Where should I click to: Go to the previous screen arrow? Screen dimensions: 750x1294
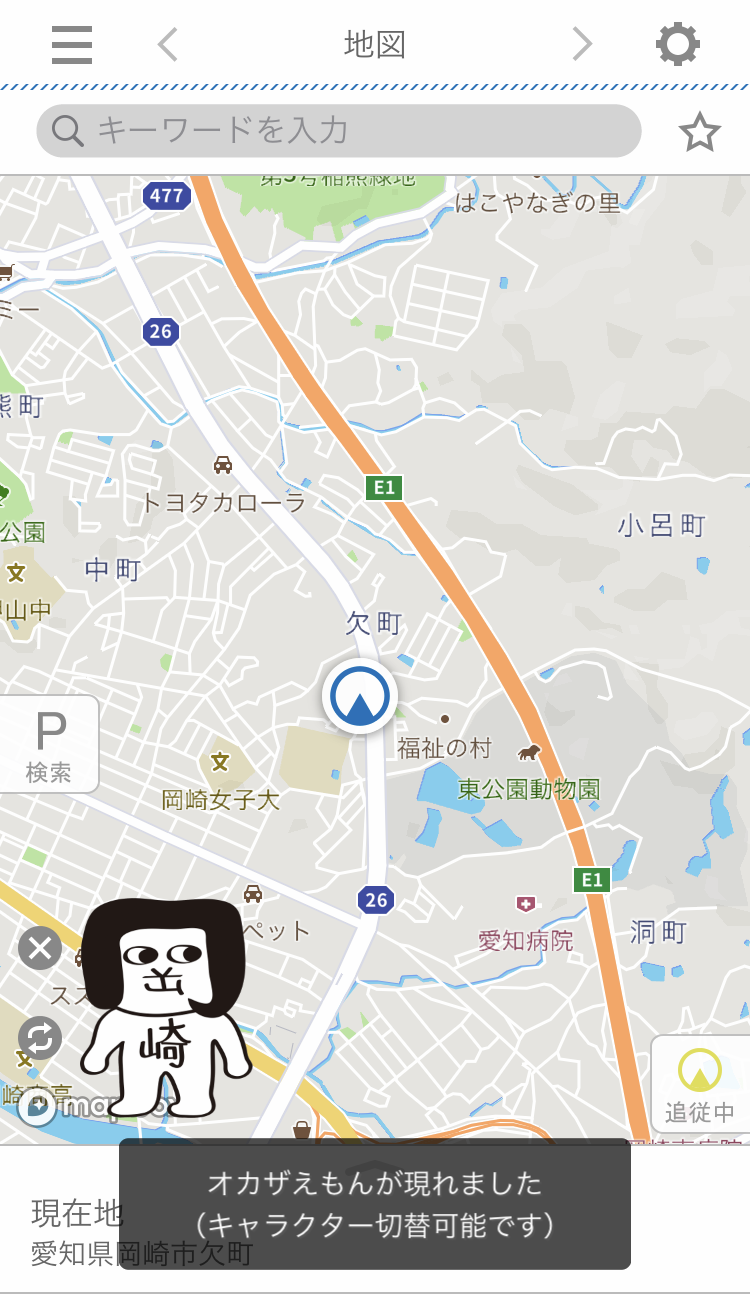coord(168,44)
